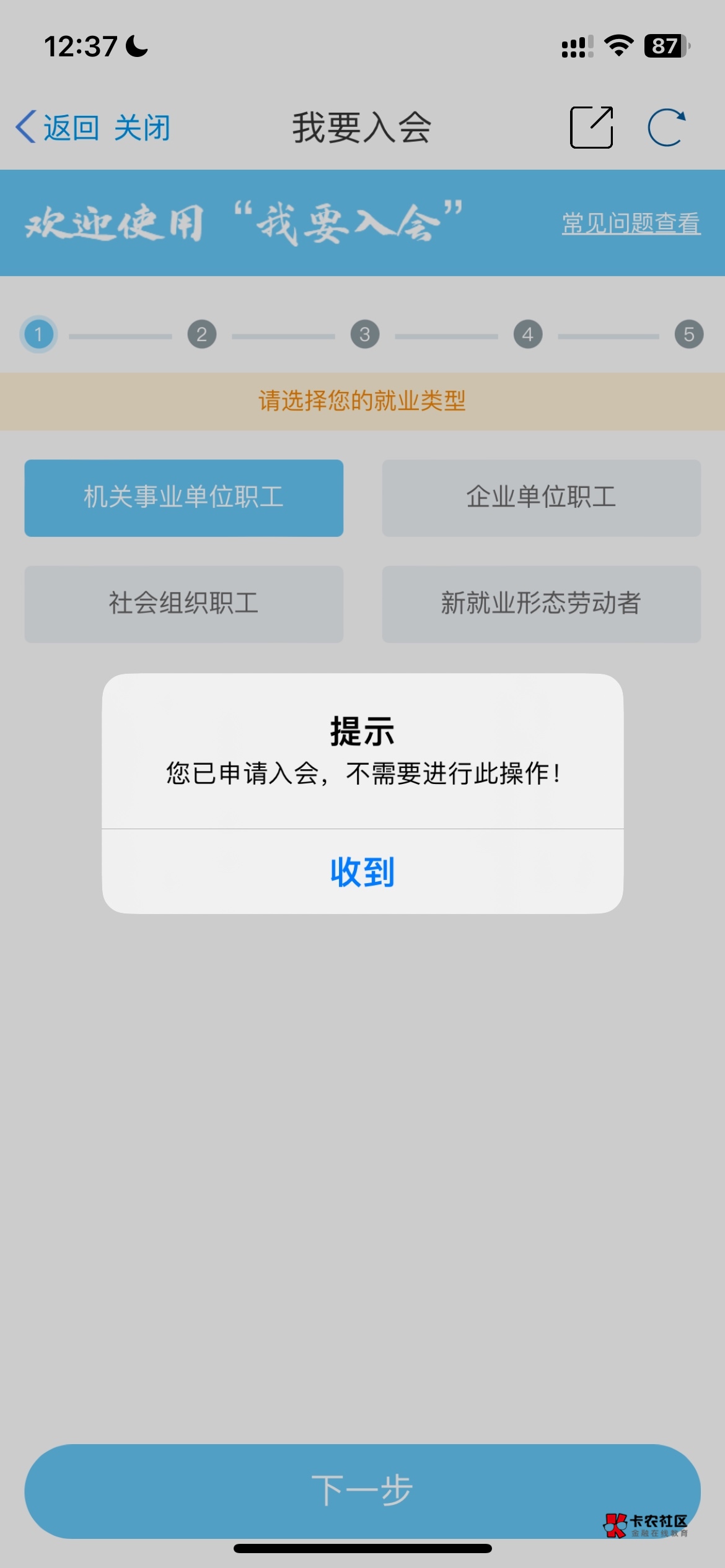Viewport: 725px width, 1568px height.
Task: Refresh the page with the reload icon
Action: [x=667, y=128]
